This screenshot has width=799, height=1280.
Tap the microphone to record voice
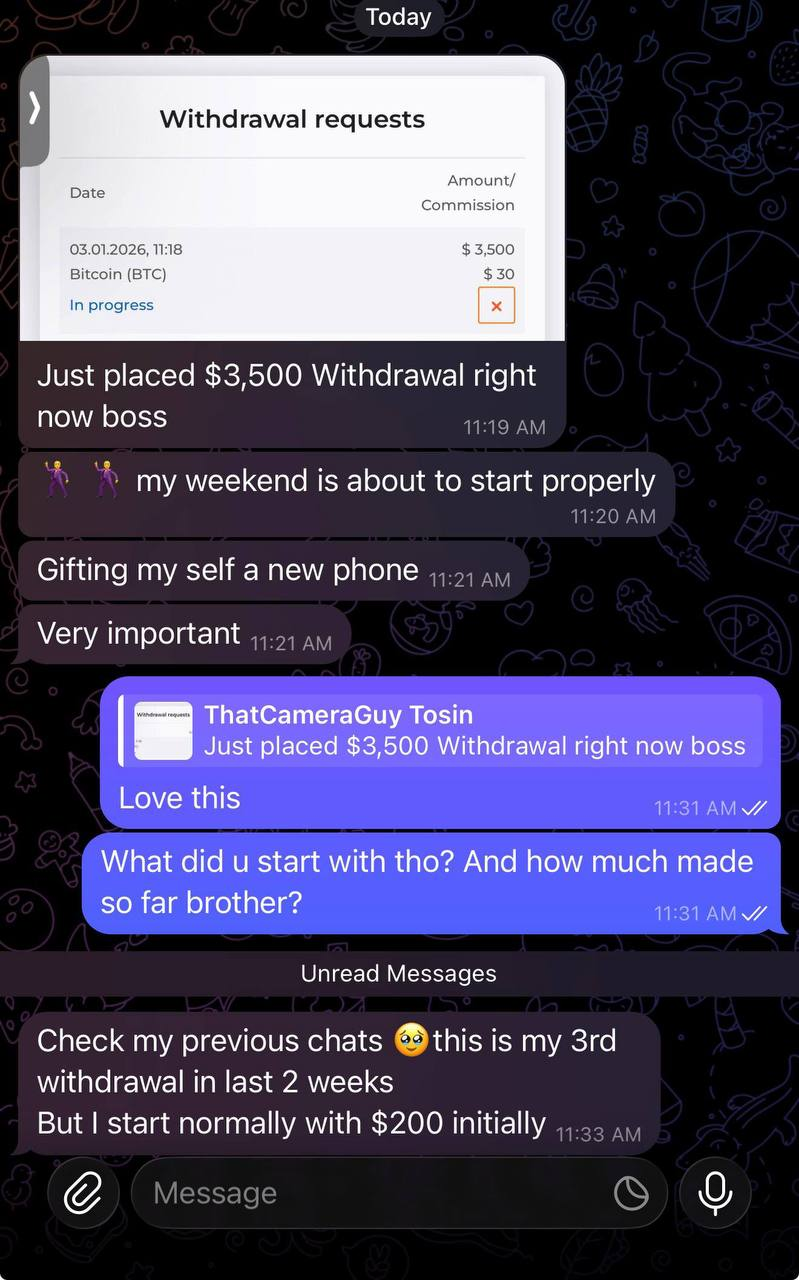[x=714, y=1193]
